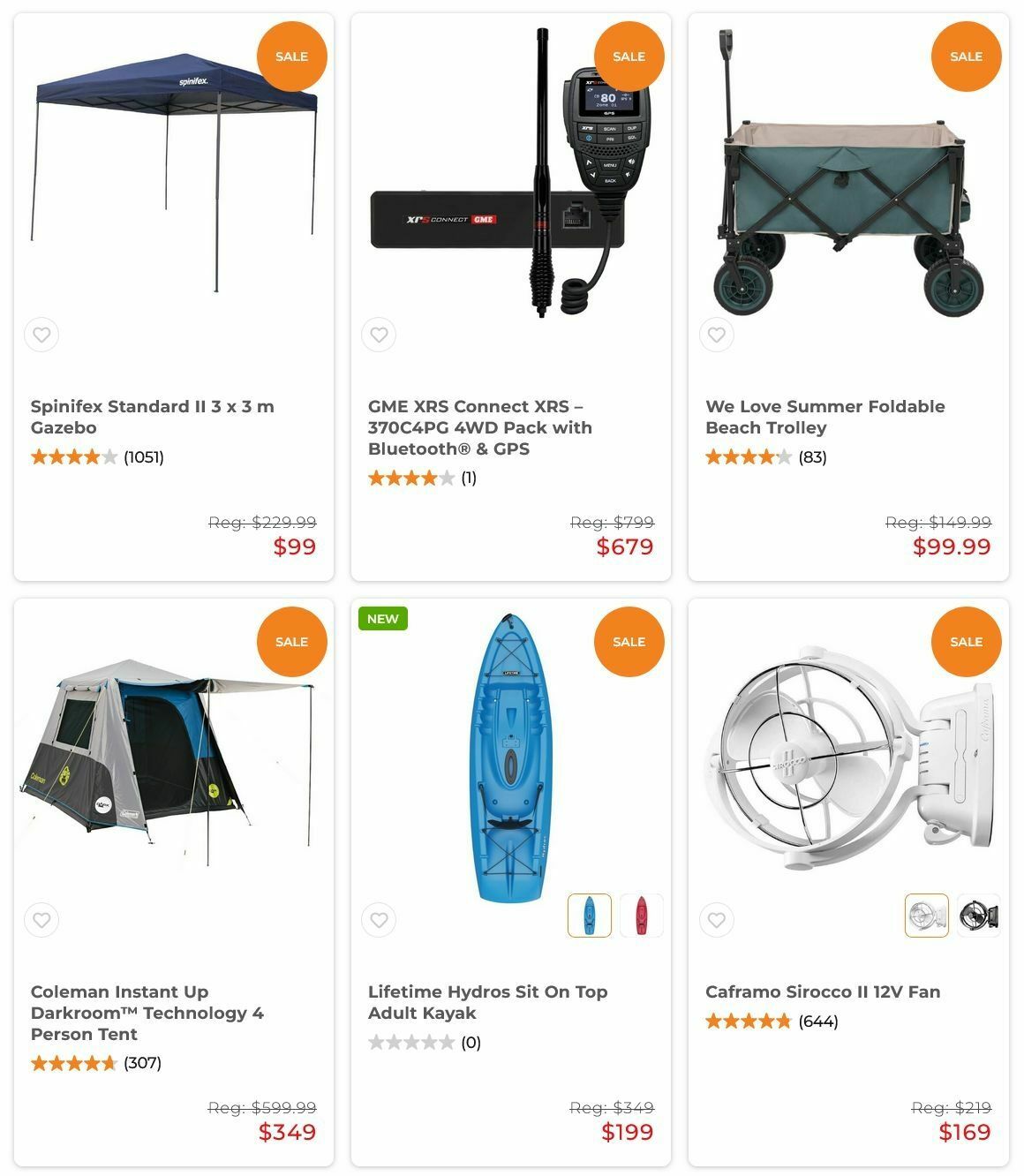Add GME XRS Connect pack to wishlist
Image resolution: width=1024 pixels, height=1176 pixels.
pos(379,335)
